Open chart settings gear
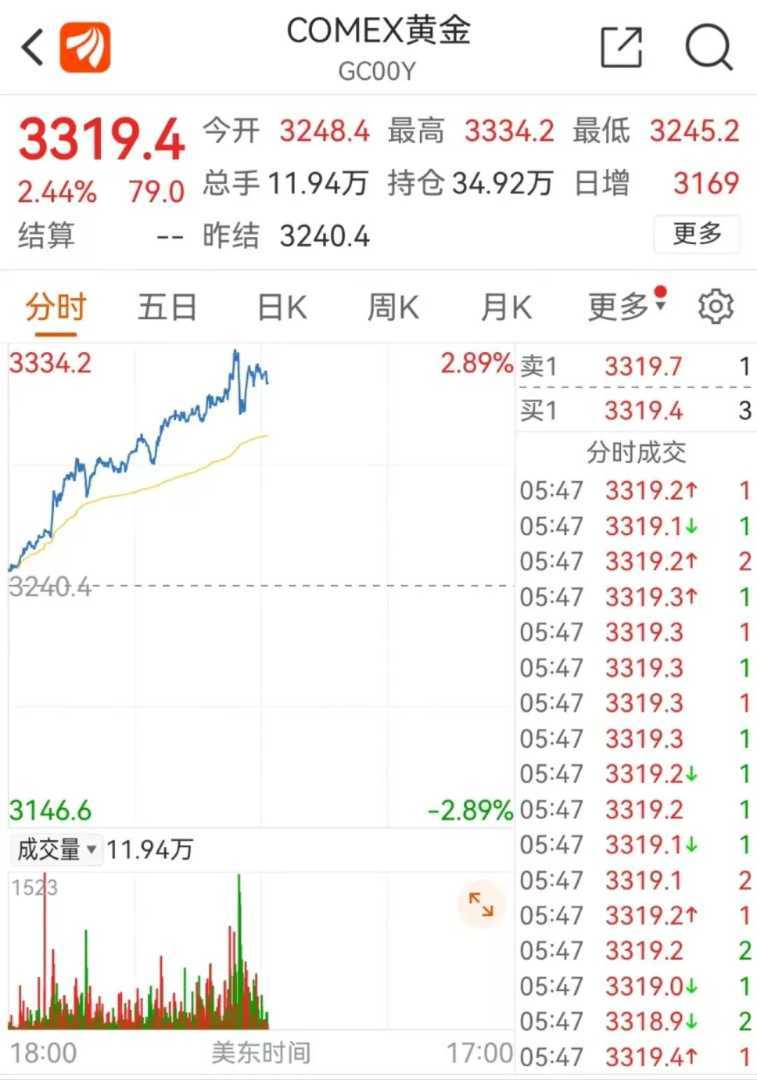Viewport: 757px width, 1080px height. tap(716, 307)
